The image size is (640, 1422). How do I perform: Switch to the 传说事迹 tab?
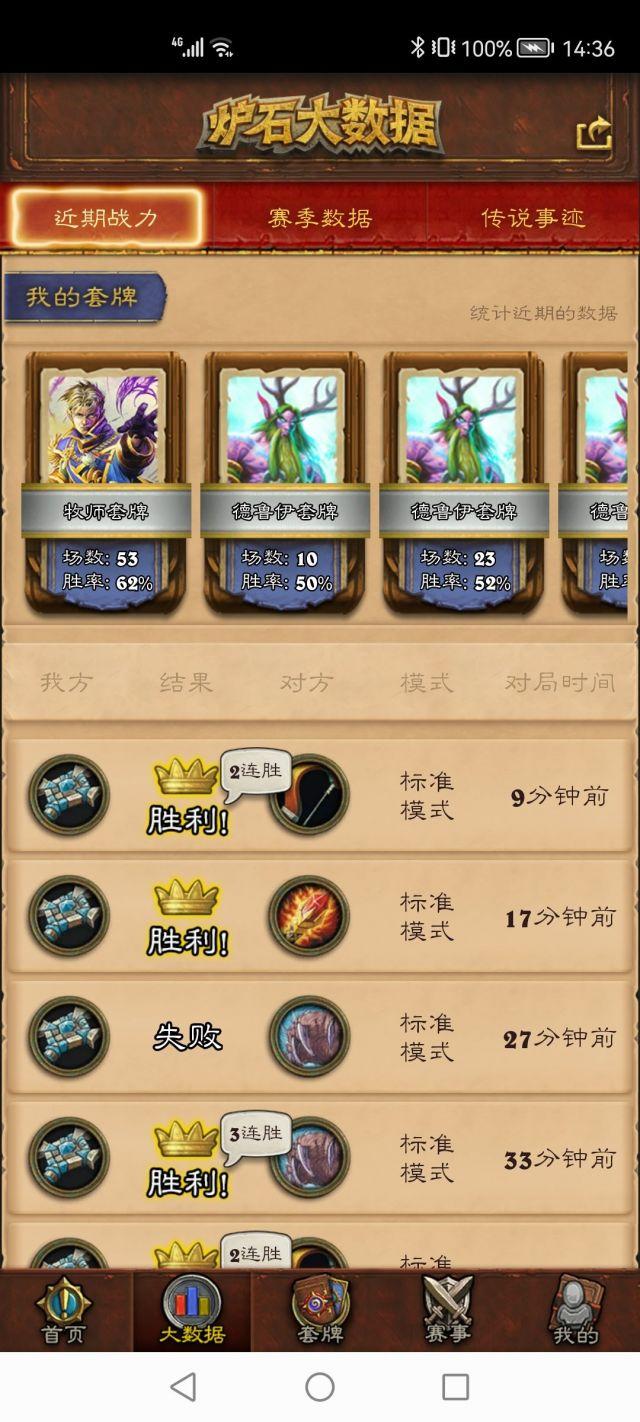click(533, 217)
